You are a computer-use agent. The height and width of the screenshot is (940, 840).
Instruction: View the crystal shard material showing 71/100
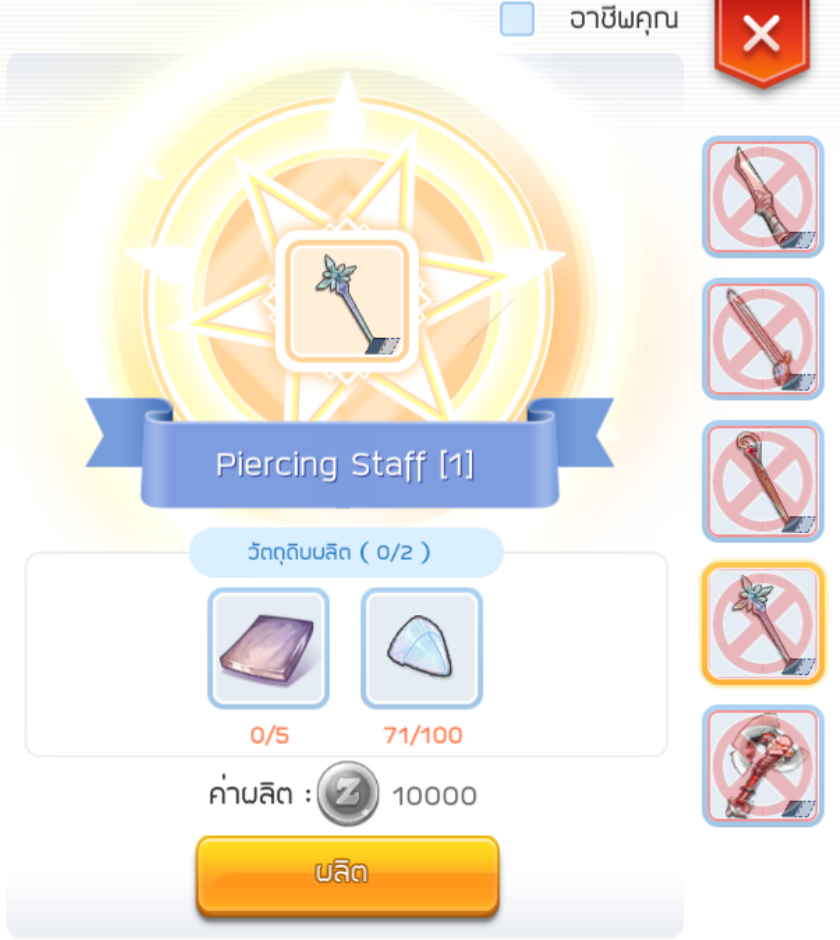422,647
